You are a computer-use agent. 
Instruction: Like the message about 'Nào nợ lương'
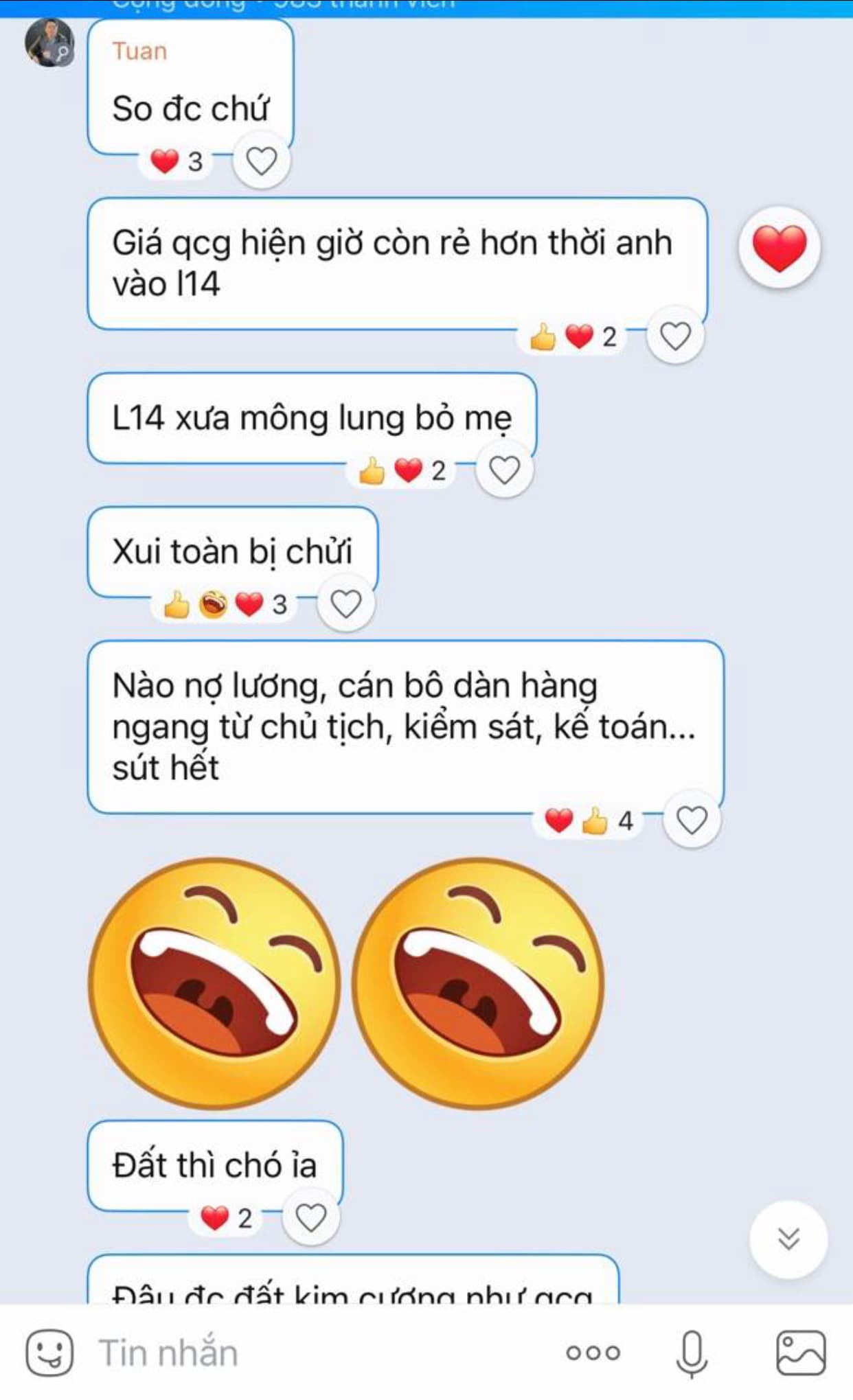(x=691, y=821)
